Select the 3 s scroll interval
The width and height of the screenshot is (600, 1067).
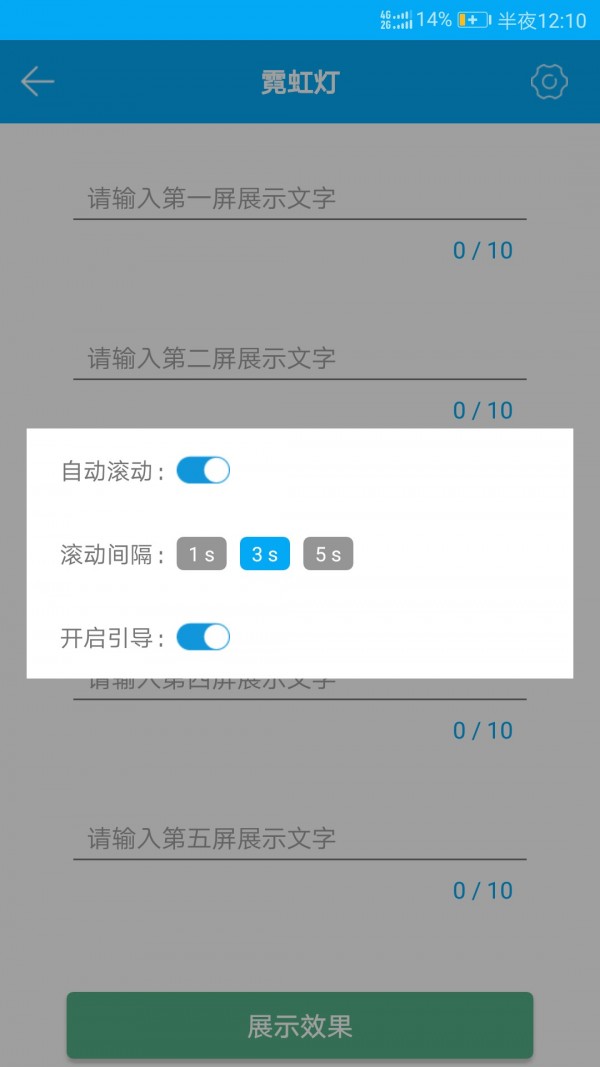tap(265, 554)
